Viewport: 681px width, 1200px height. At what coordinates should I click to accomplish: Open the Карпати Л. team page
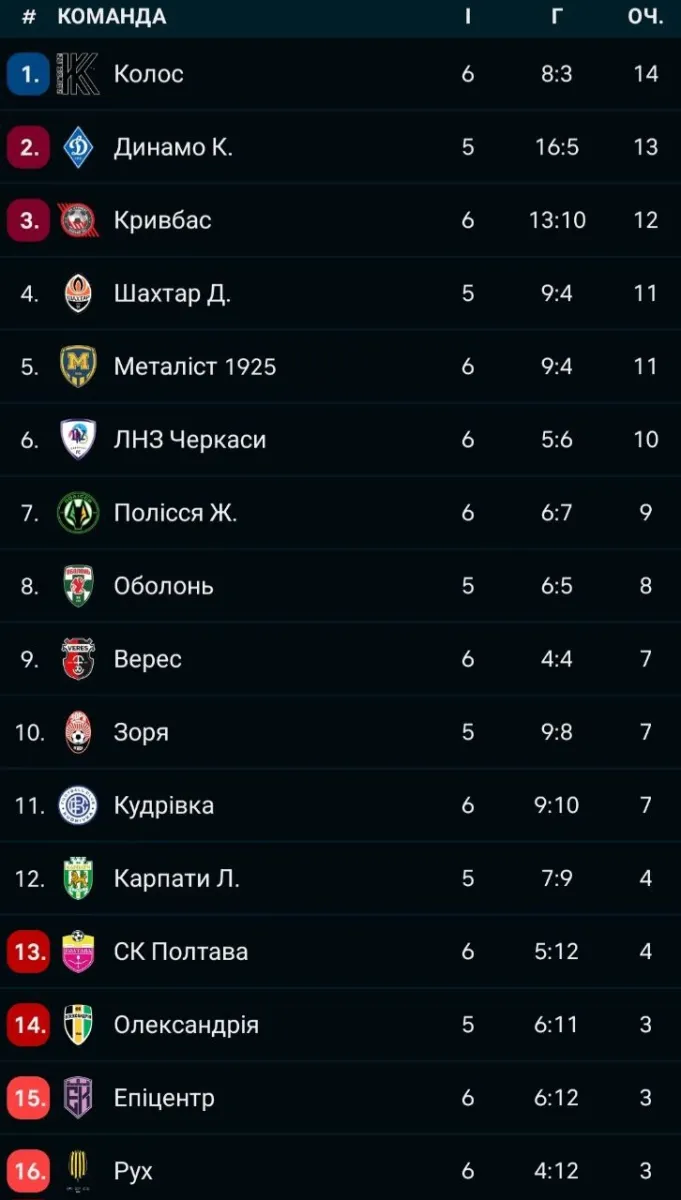tap(176, 878)
